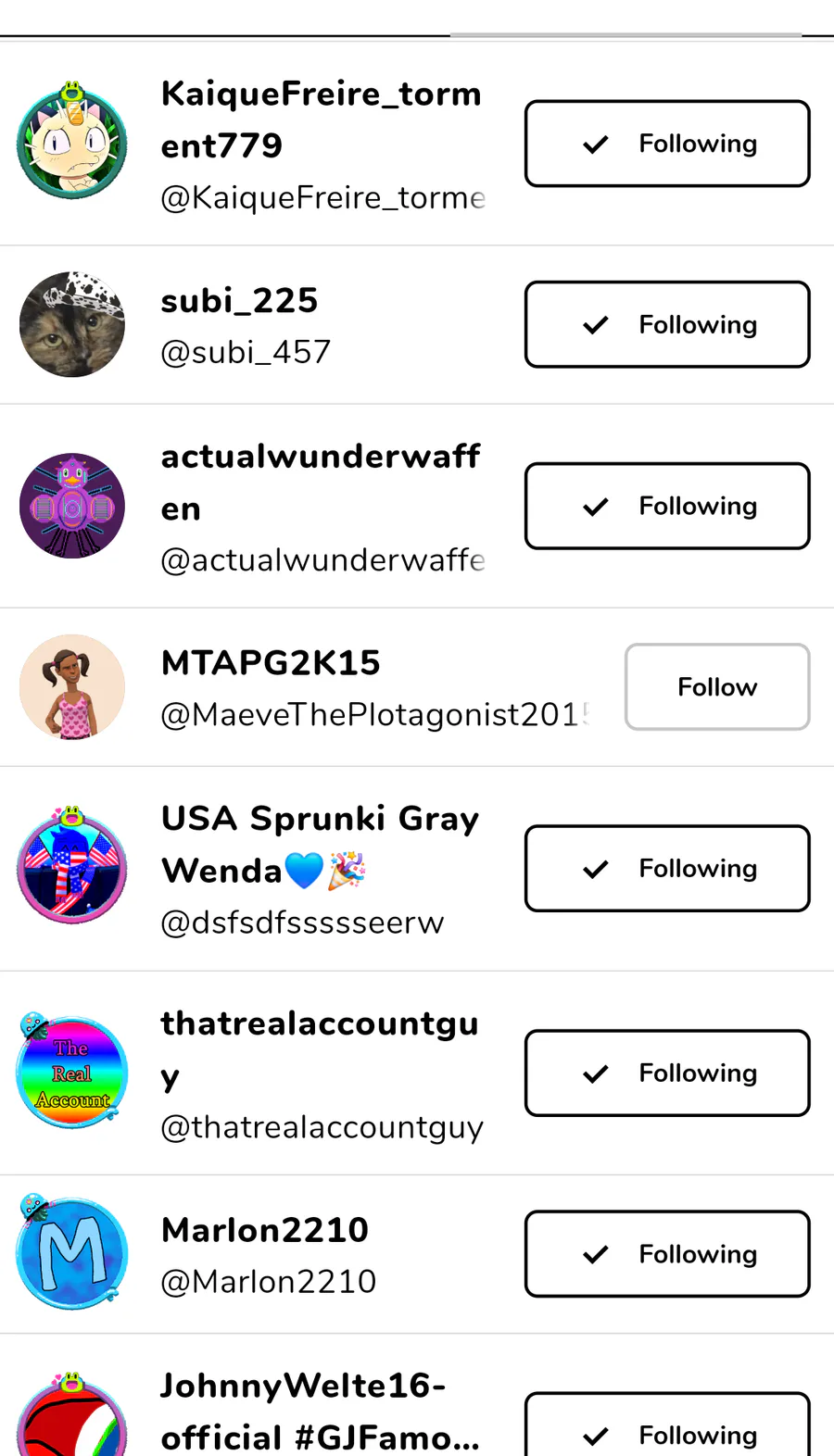Tap Following beside USA Sprunki Gray Wenda
This screenshot has height=1456, width=834.
click(667, 868)
